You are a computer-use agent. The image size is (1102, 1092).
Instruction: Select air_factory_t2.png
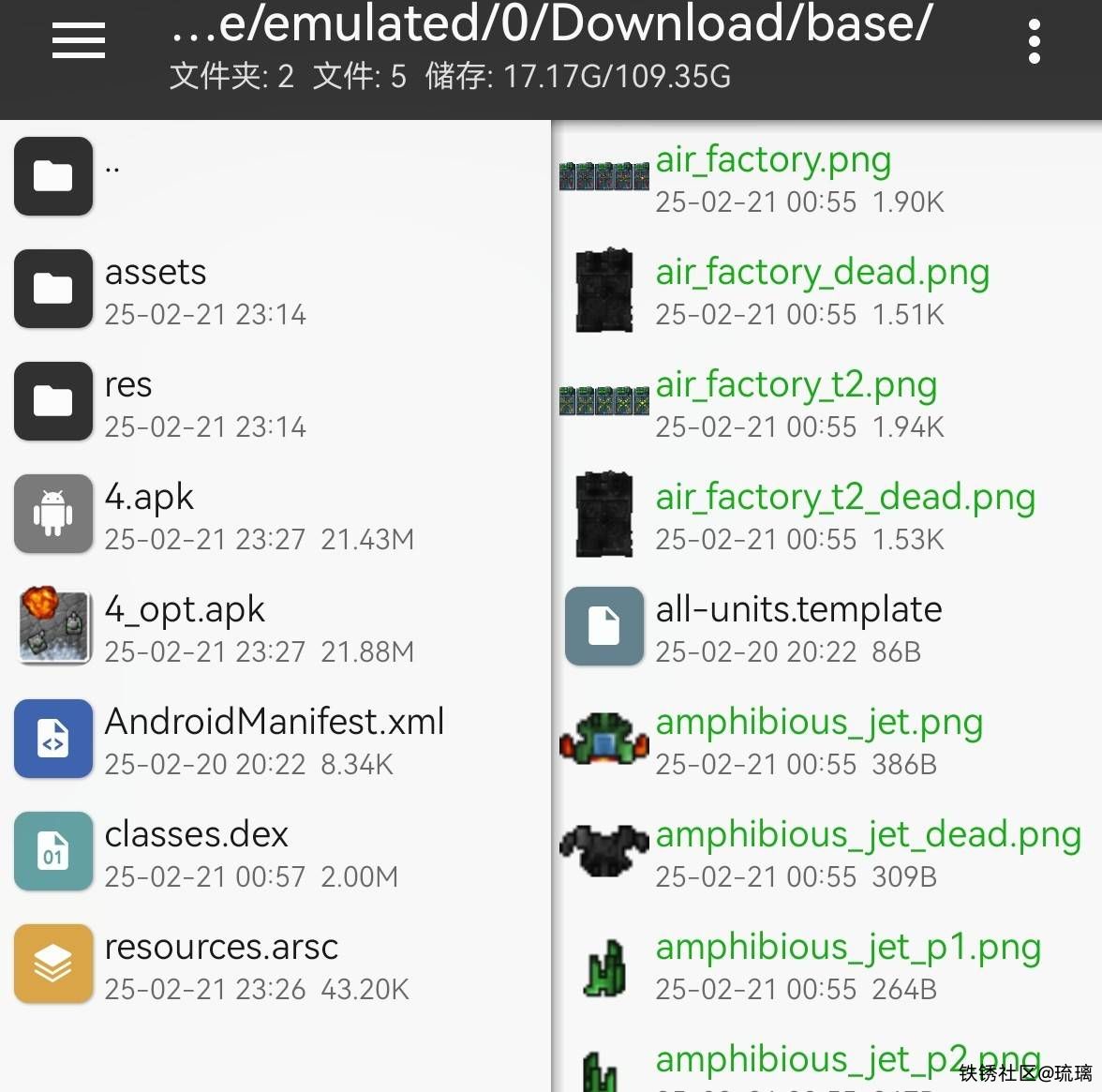click(x=796, y=402)
